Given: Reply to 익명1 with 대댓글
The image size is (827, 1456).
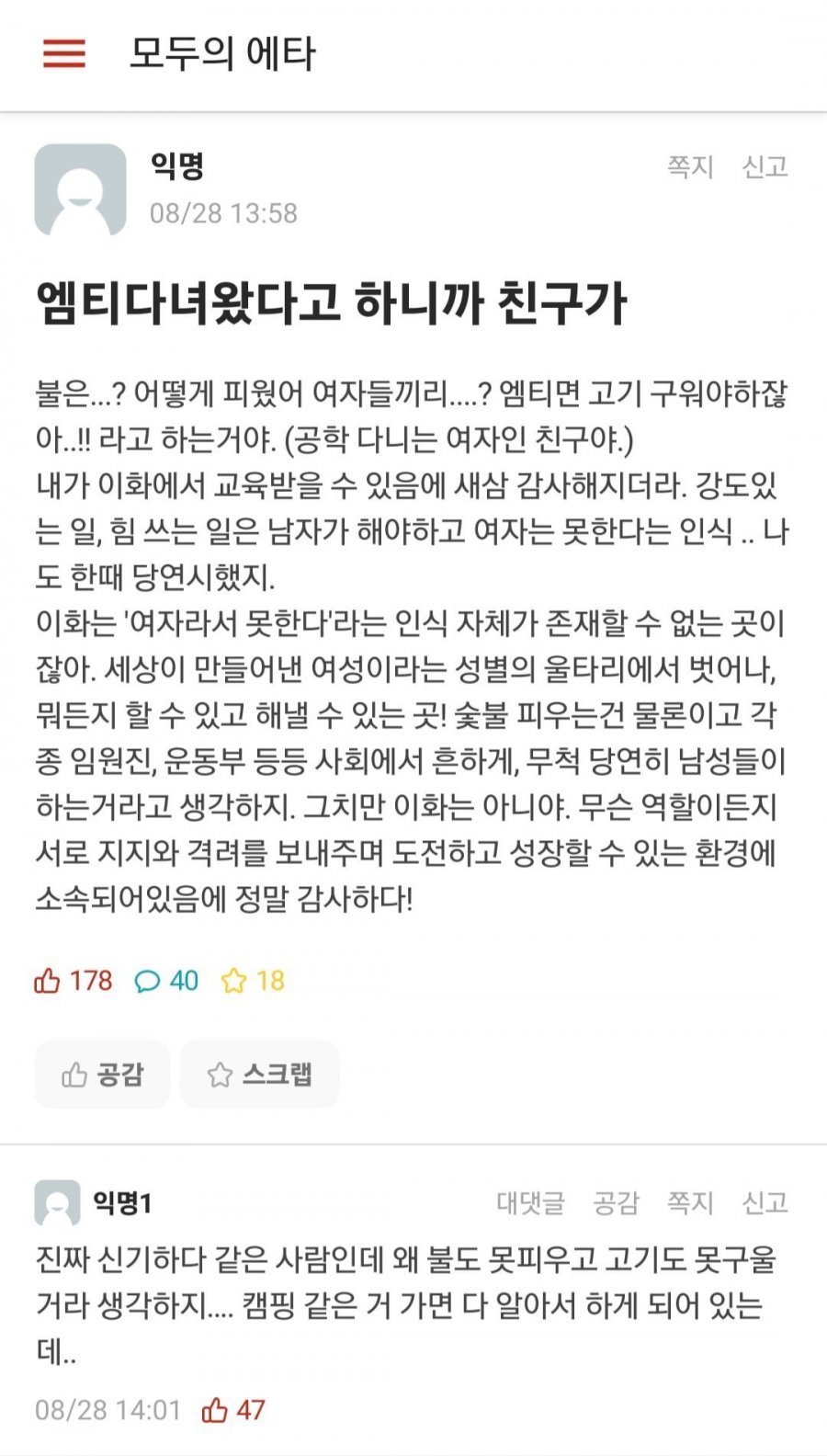Looking at the screenshot, I should (530, 1202).
